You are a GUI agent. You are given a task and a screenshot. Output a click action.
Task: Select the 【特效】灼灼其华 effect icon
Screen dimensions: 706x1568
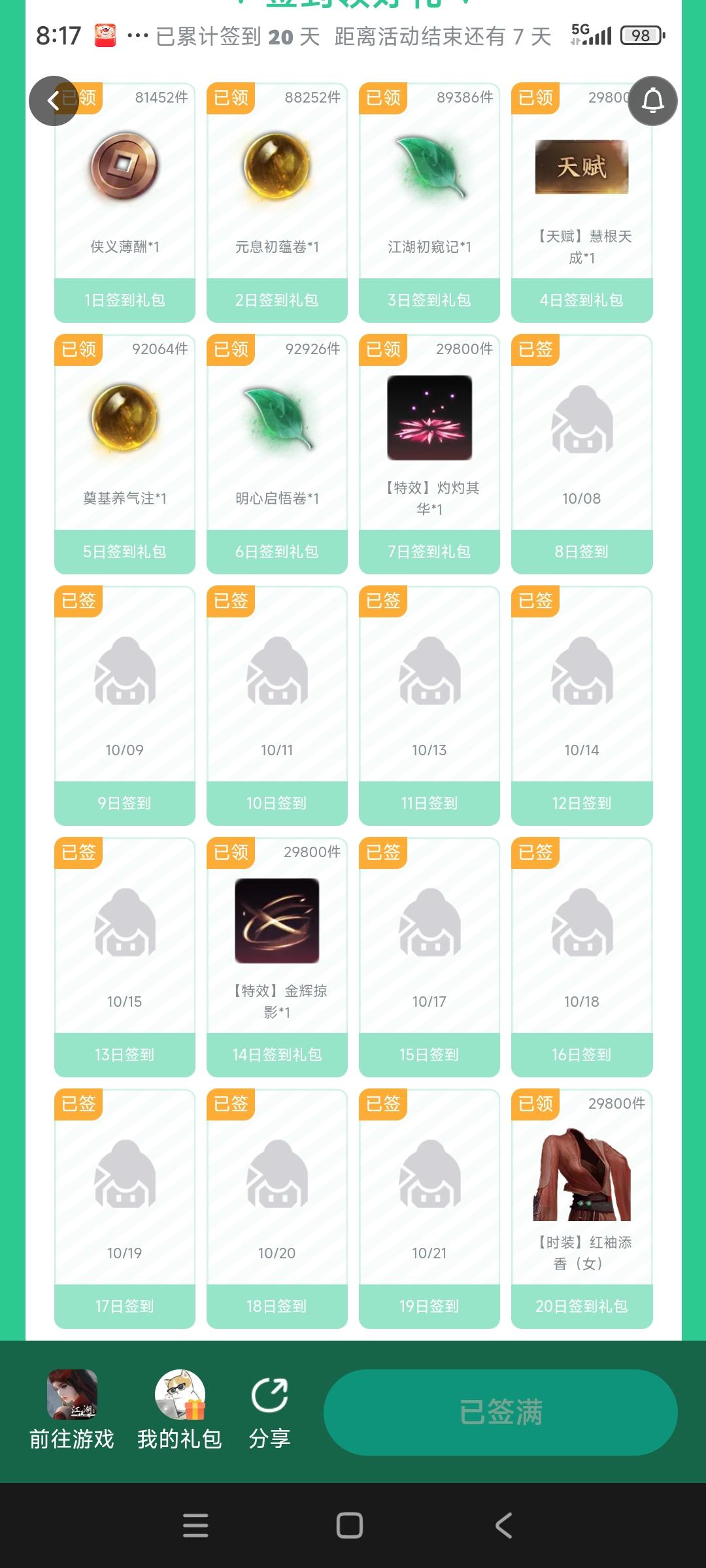coord(428,418)
